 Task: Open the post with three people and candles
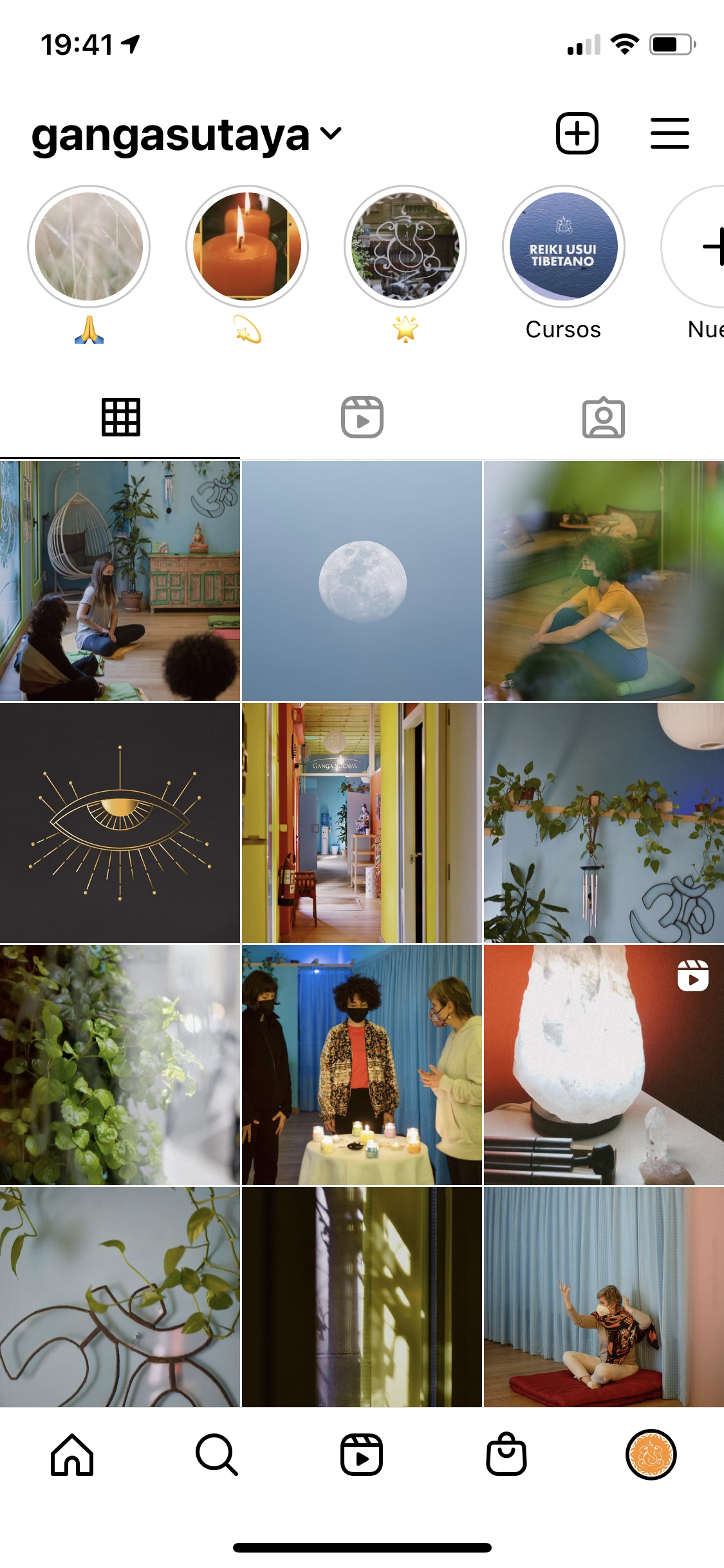[362, 1065]
